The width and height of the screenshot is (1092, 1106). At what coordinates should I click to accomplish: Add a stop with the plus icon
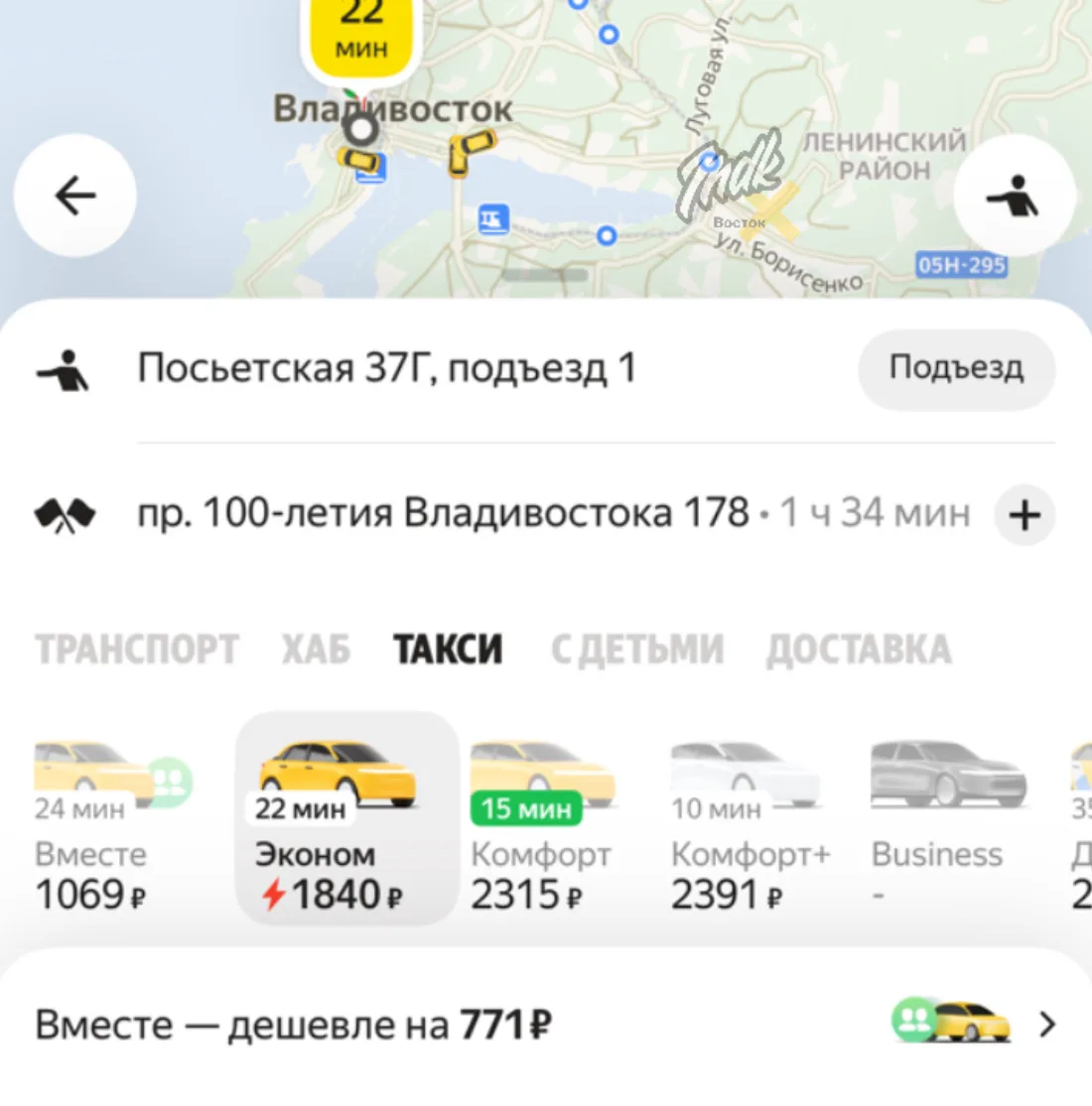[1024, 515]
